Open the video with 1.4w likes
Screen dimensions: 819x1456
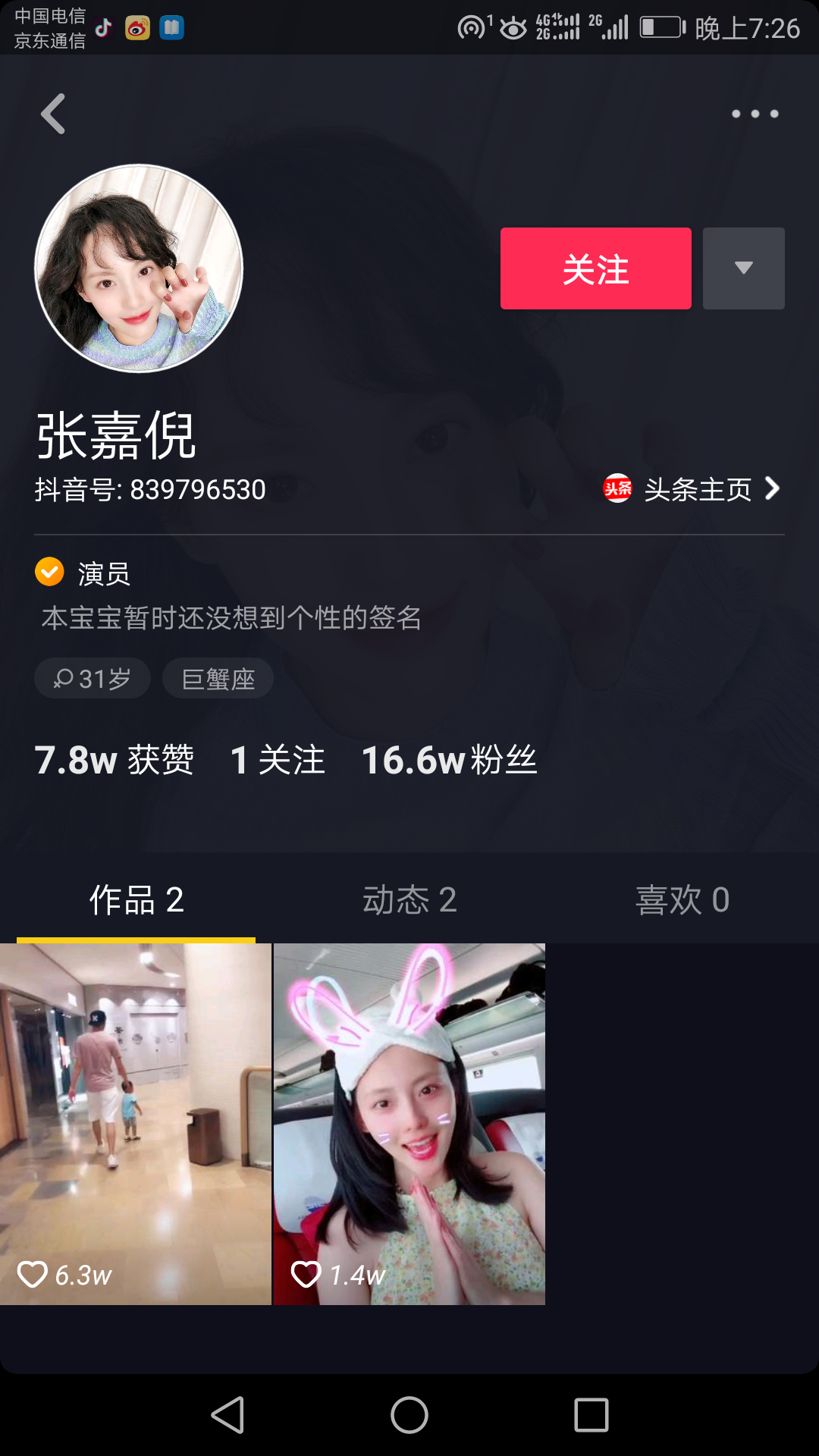coord(409,1124)
